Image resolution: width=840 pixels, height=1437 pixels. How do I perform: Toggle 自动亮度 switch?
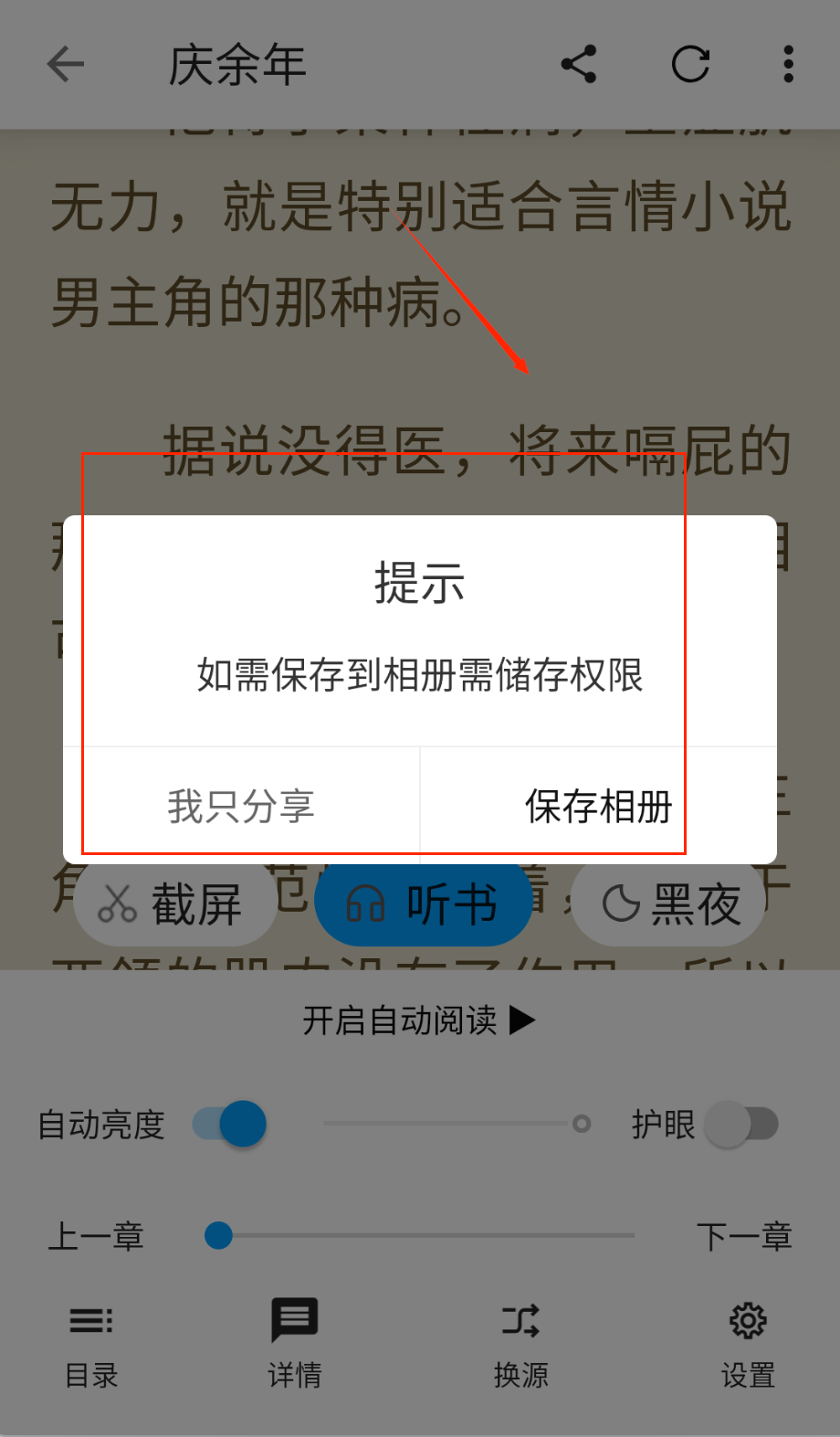[x=230, y=1124]
